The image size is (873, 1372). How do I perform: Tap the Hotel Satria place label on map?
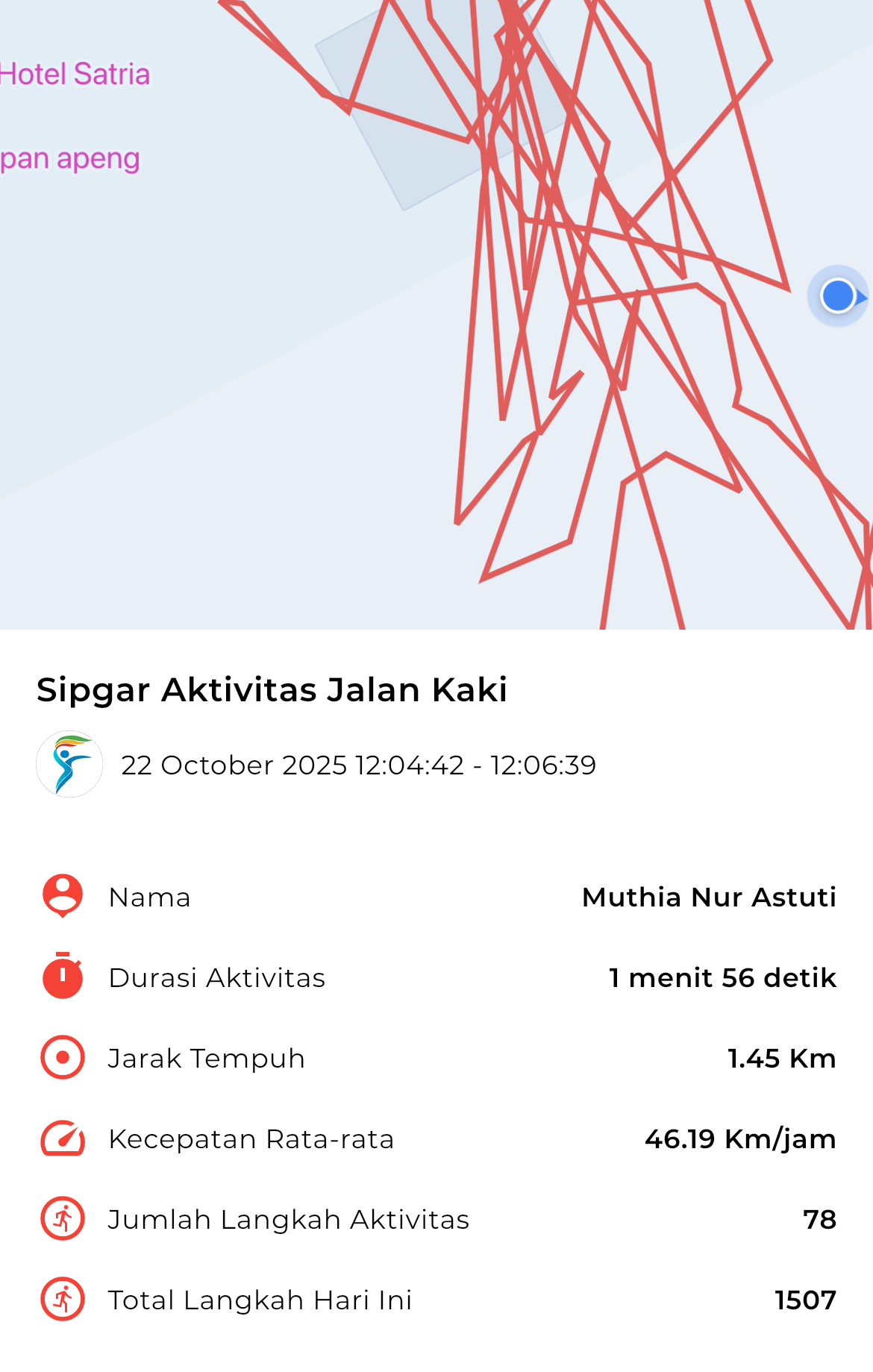click(x=75, y=75)
